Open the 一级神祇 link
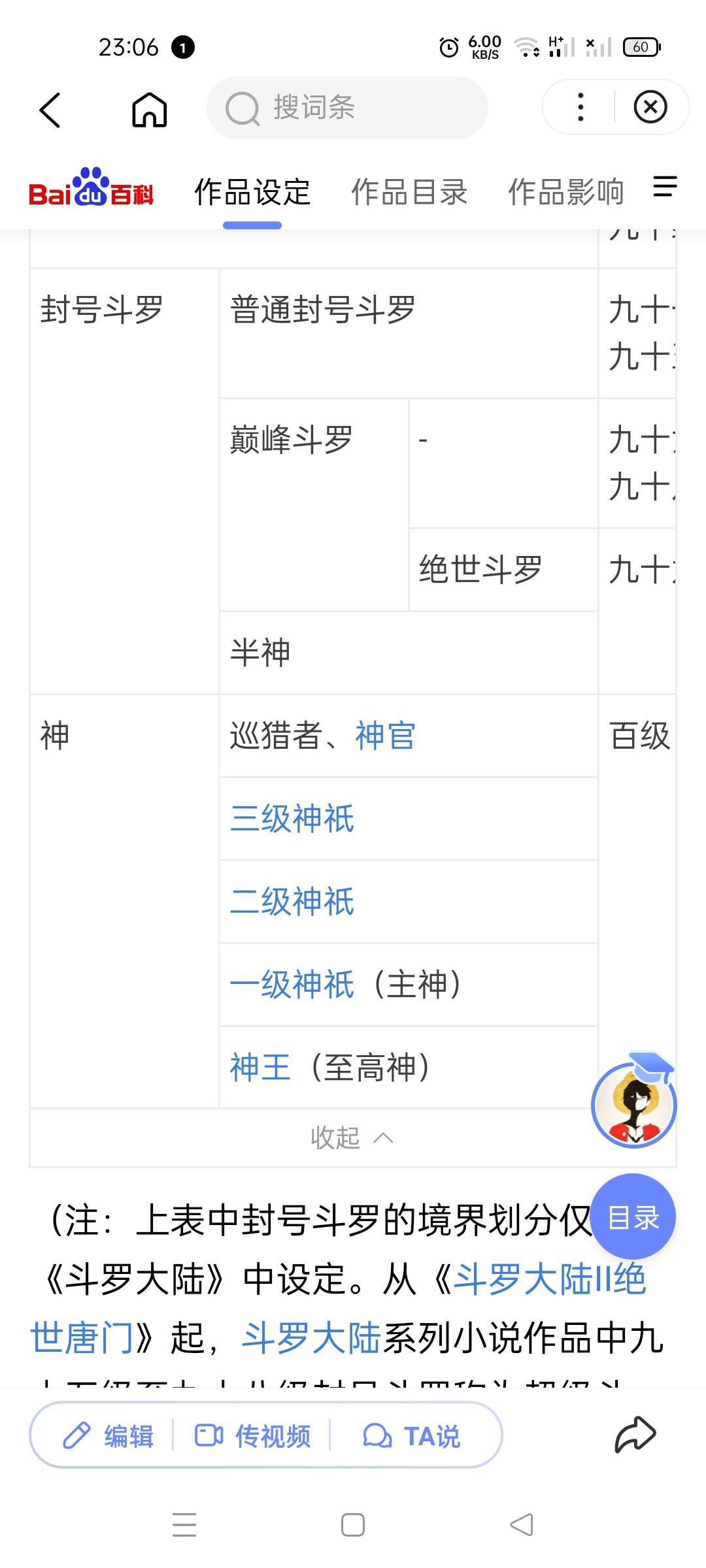 click(292, 985)
